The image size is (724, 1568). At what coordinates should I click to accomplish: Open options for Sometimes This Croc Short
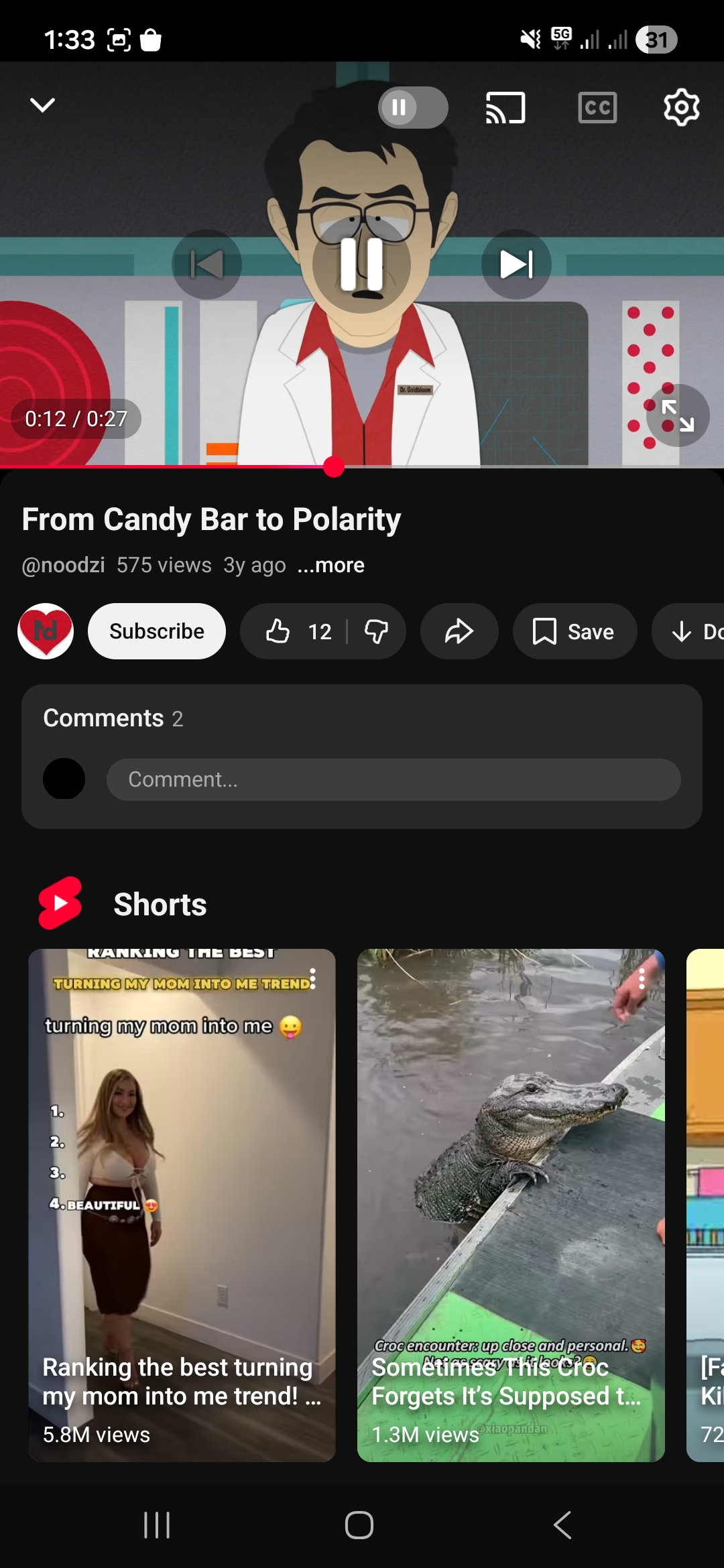642,978
